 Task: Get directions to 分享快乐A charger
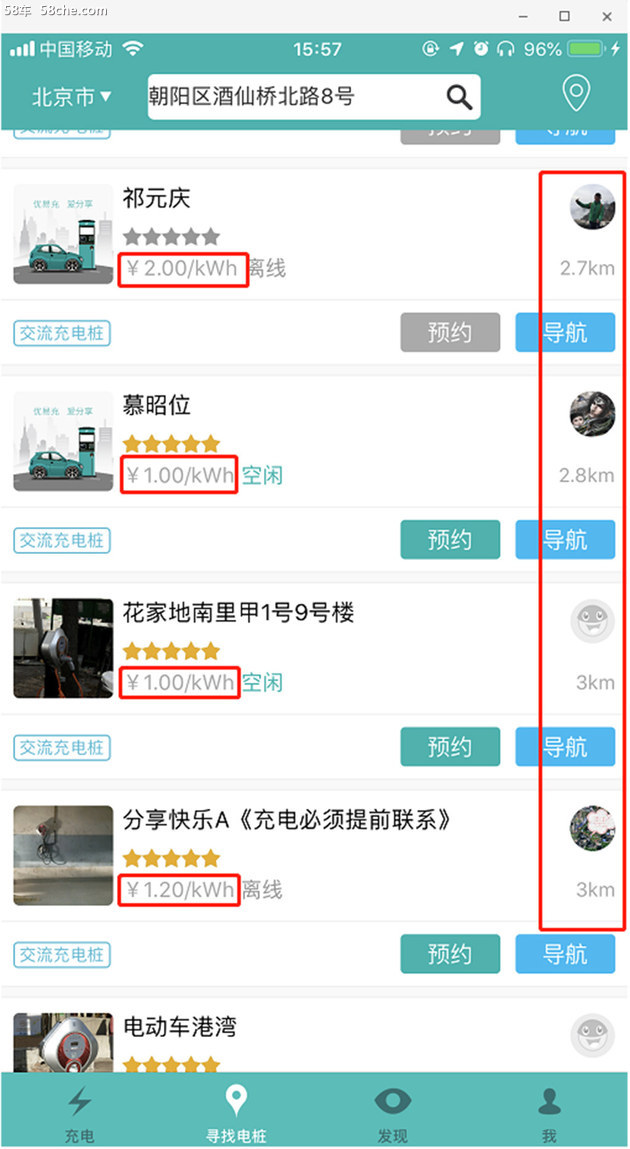pyautogui.click(x=565, y=954)
